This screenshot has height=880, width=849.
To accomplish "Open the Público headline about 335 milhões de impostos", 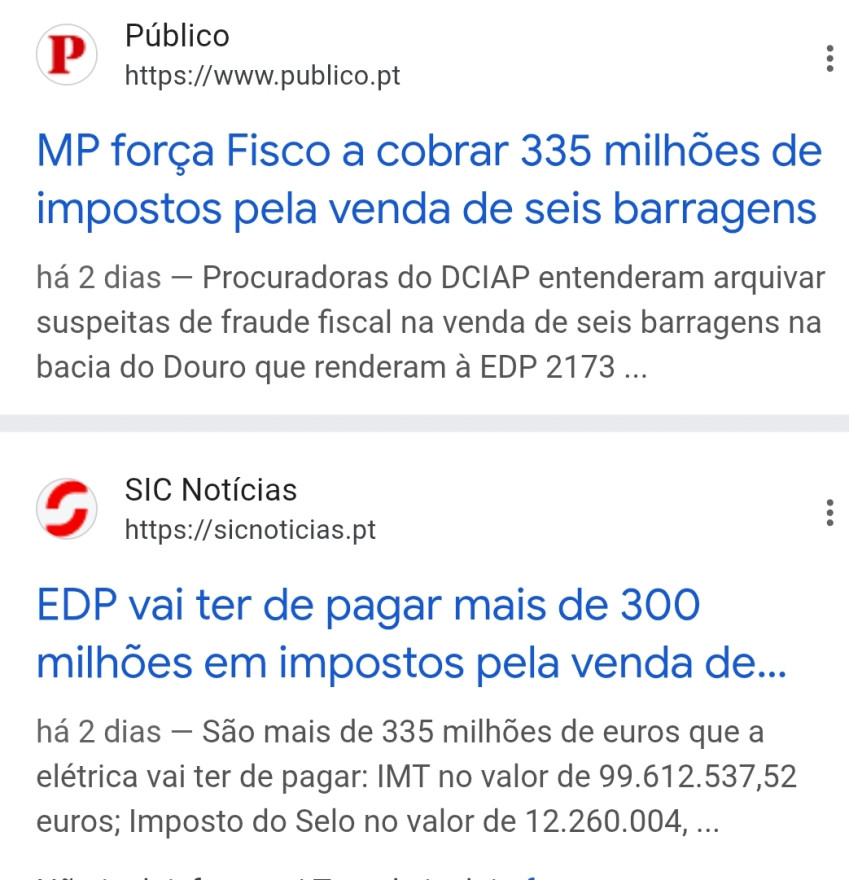I will pyautogui.click(x=420, y=180).
